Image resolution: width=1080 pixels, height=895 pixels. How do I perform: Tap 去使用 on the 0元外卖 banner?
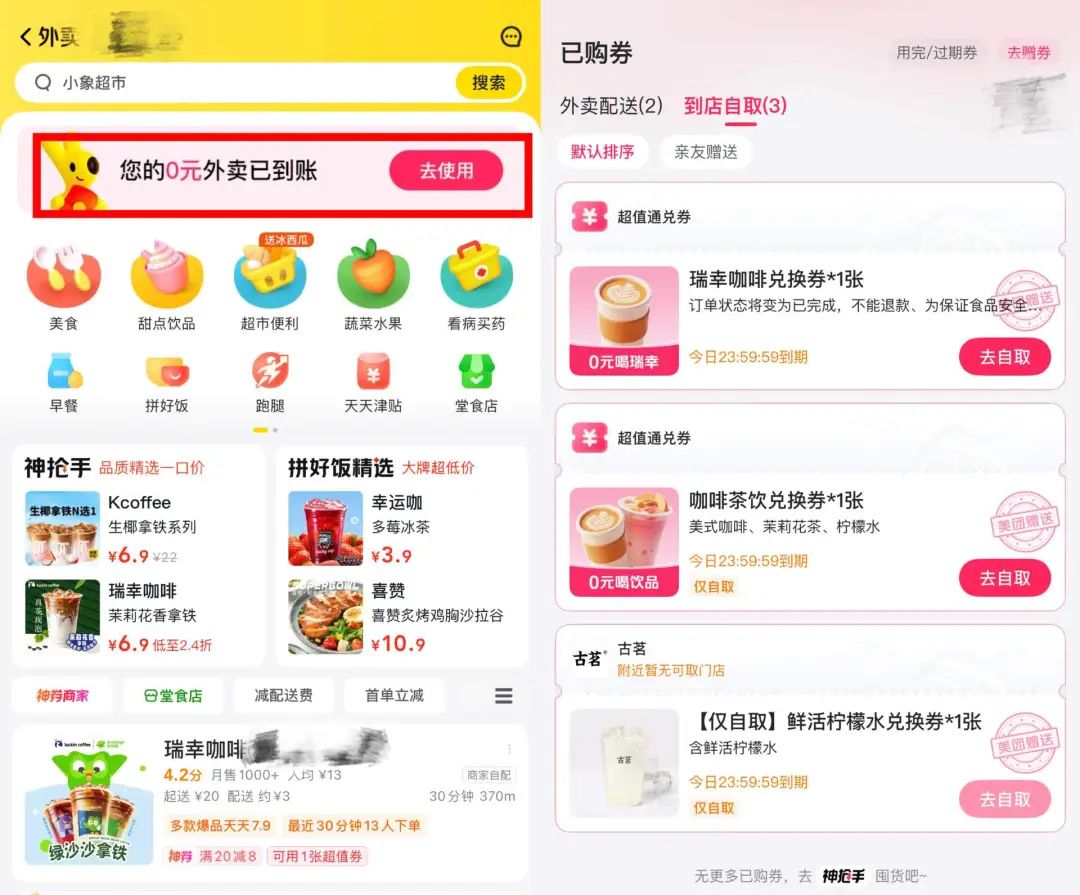coord(446,171)
